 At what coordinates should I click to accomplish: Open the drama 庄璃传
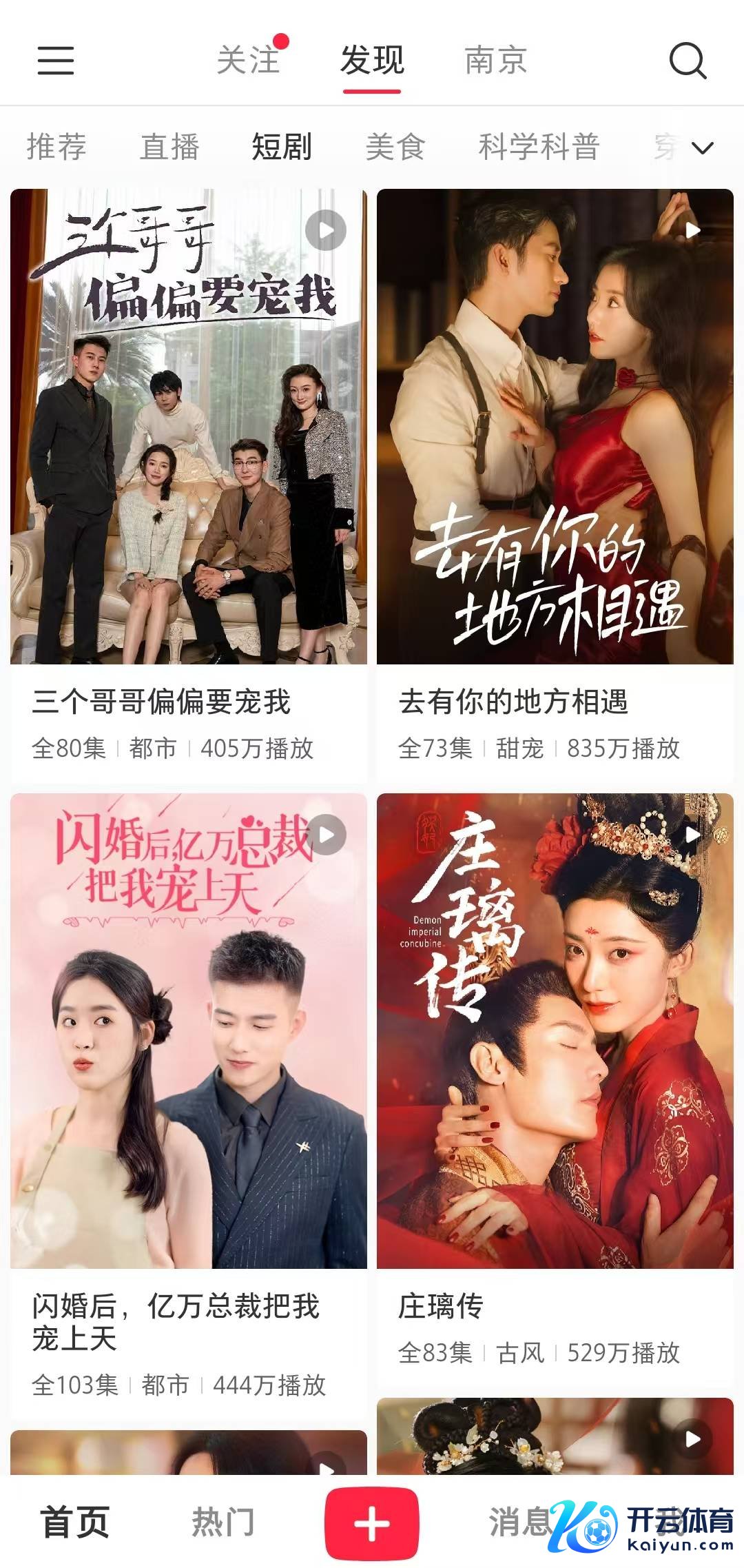(555, 1030)
